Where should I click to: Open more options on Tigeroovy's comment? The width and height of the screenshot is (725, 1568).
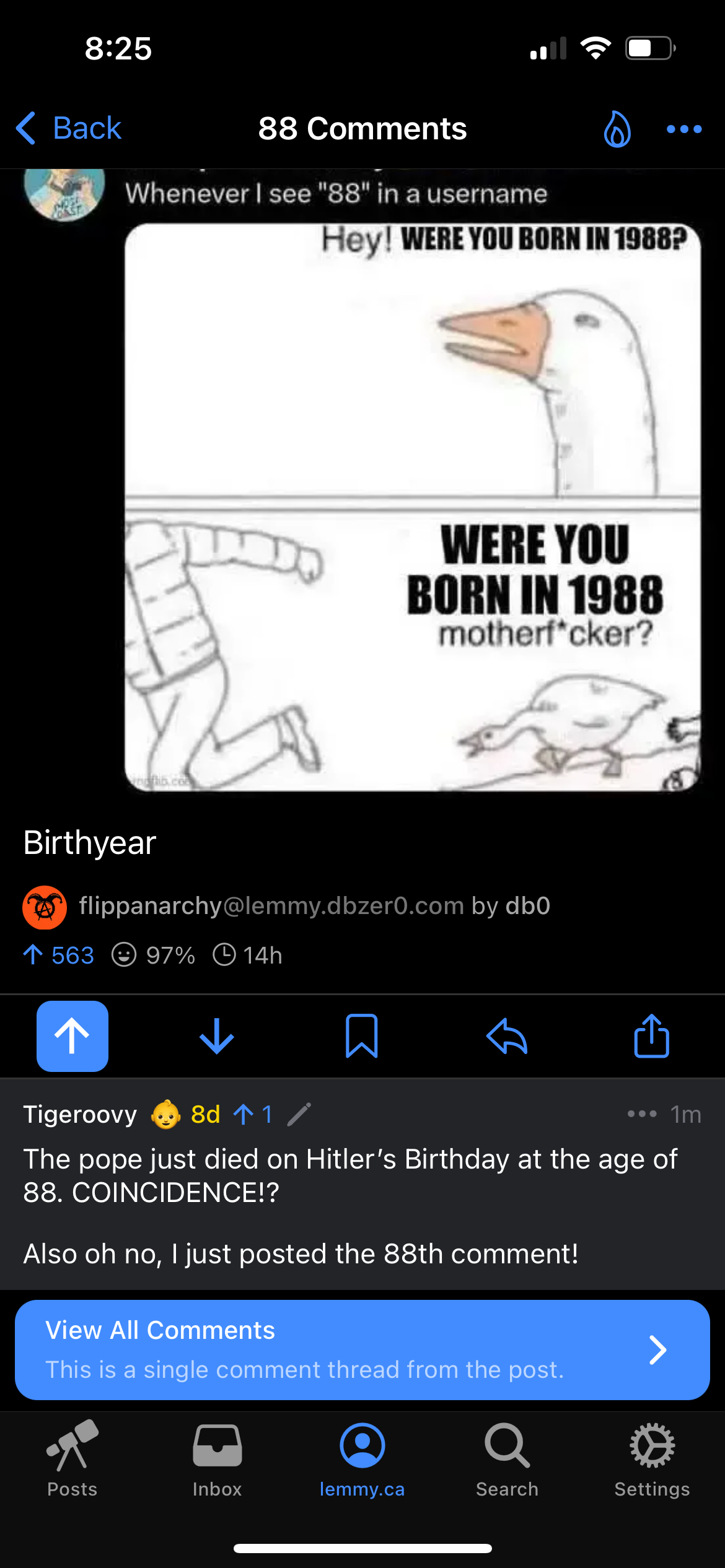(641, 1114)
